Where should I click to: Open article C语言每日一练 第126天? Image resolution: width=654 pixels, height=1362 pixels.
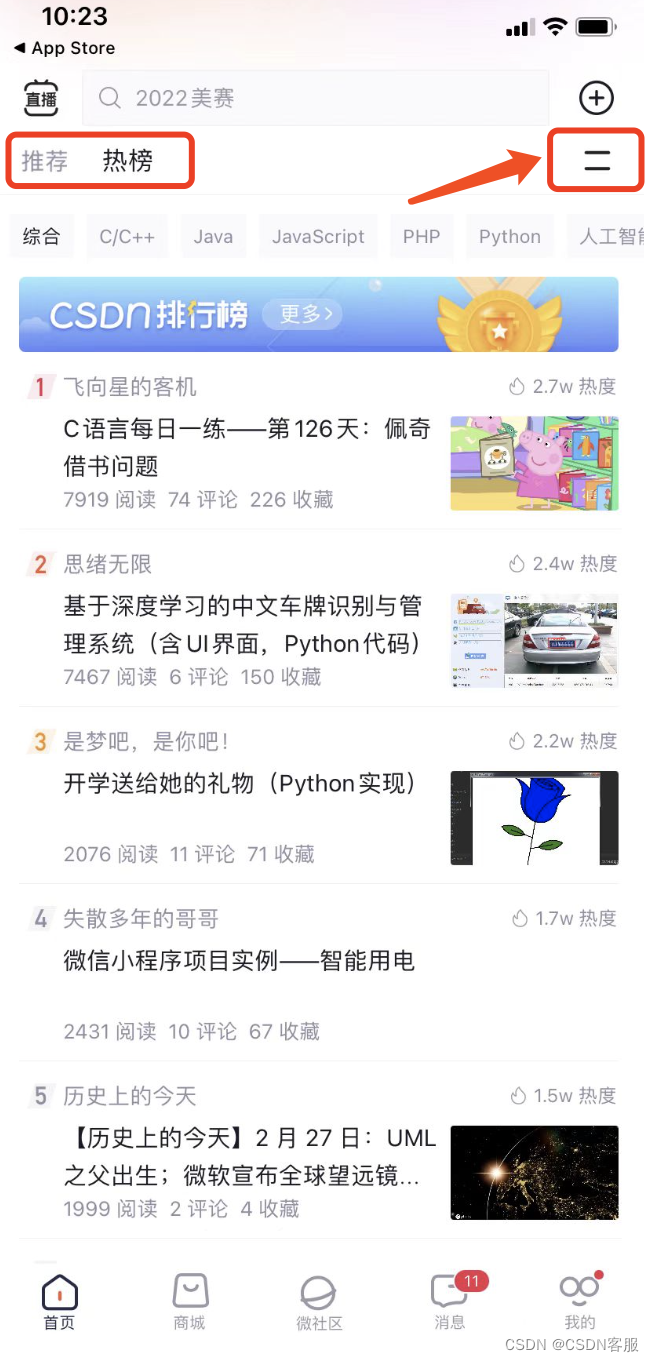click(247, 447)
